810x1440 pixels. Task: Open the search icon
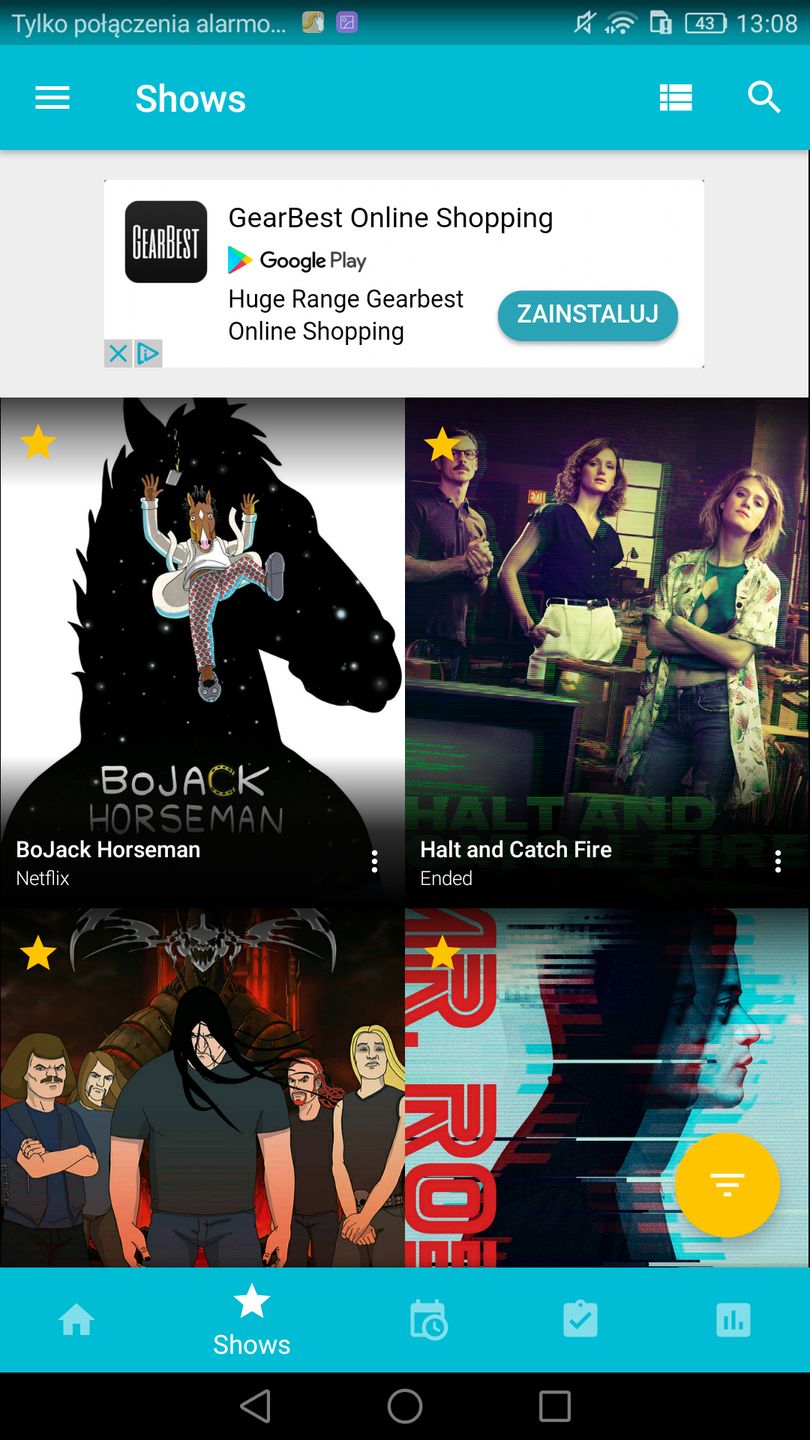764,98
